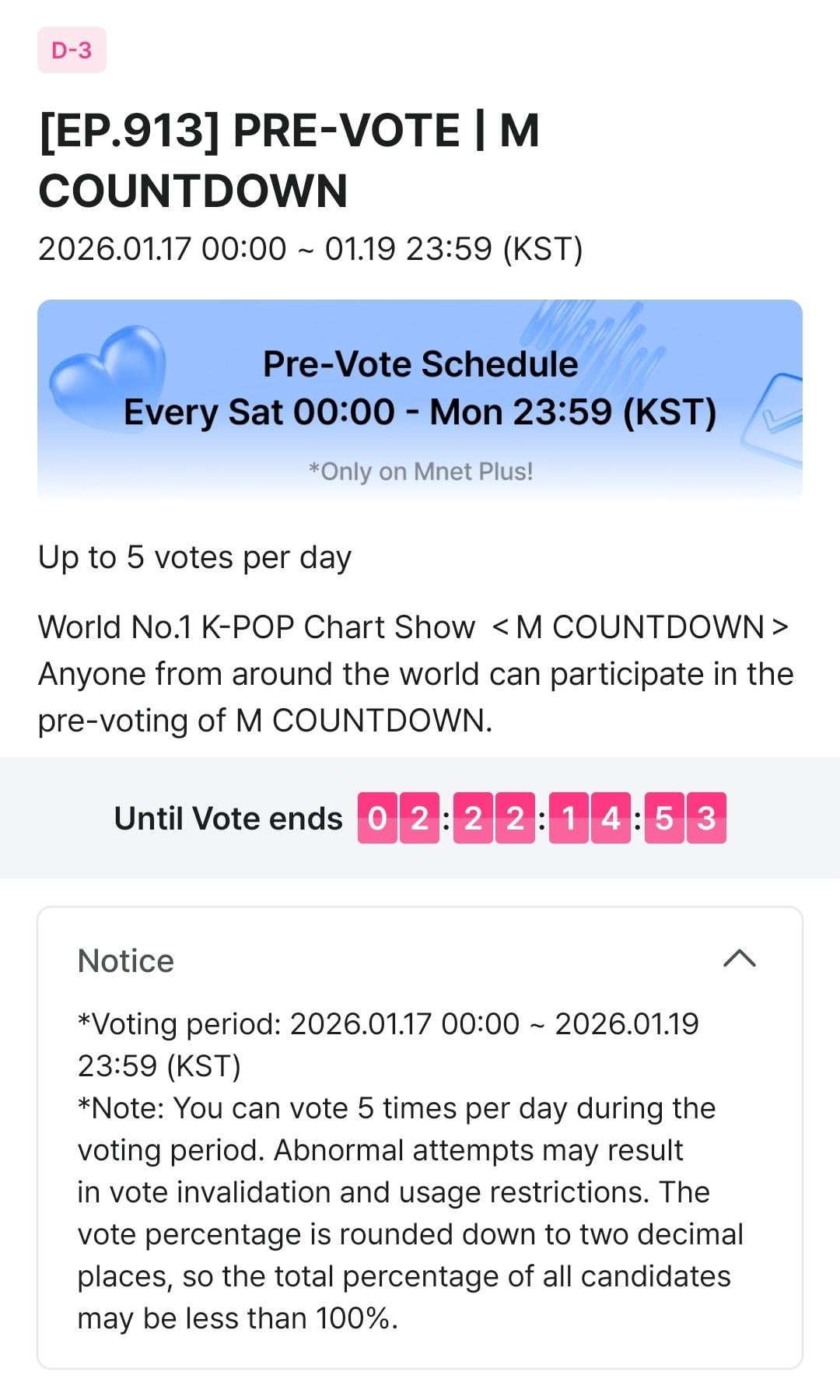Viewport: 840px width, 1400px height.
Task: Open the EP.913 PRE-VOTE title
Action: coord(291,160)
